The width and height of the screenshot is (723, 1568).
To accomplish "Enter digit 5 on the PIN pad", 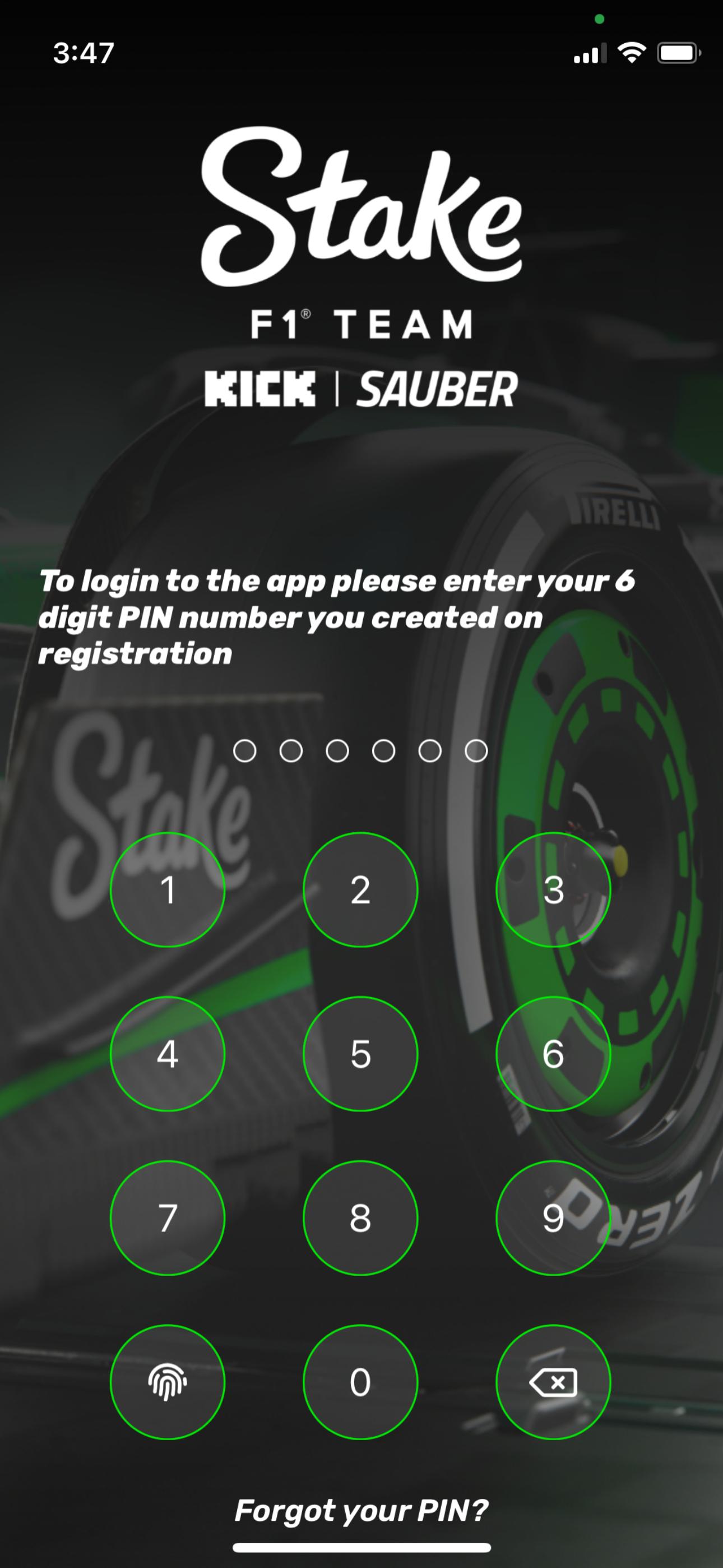I will 360,1054.
